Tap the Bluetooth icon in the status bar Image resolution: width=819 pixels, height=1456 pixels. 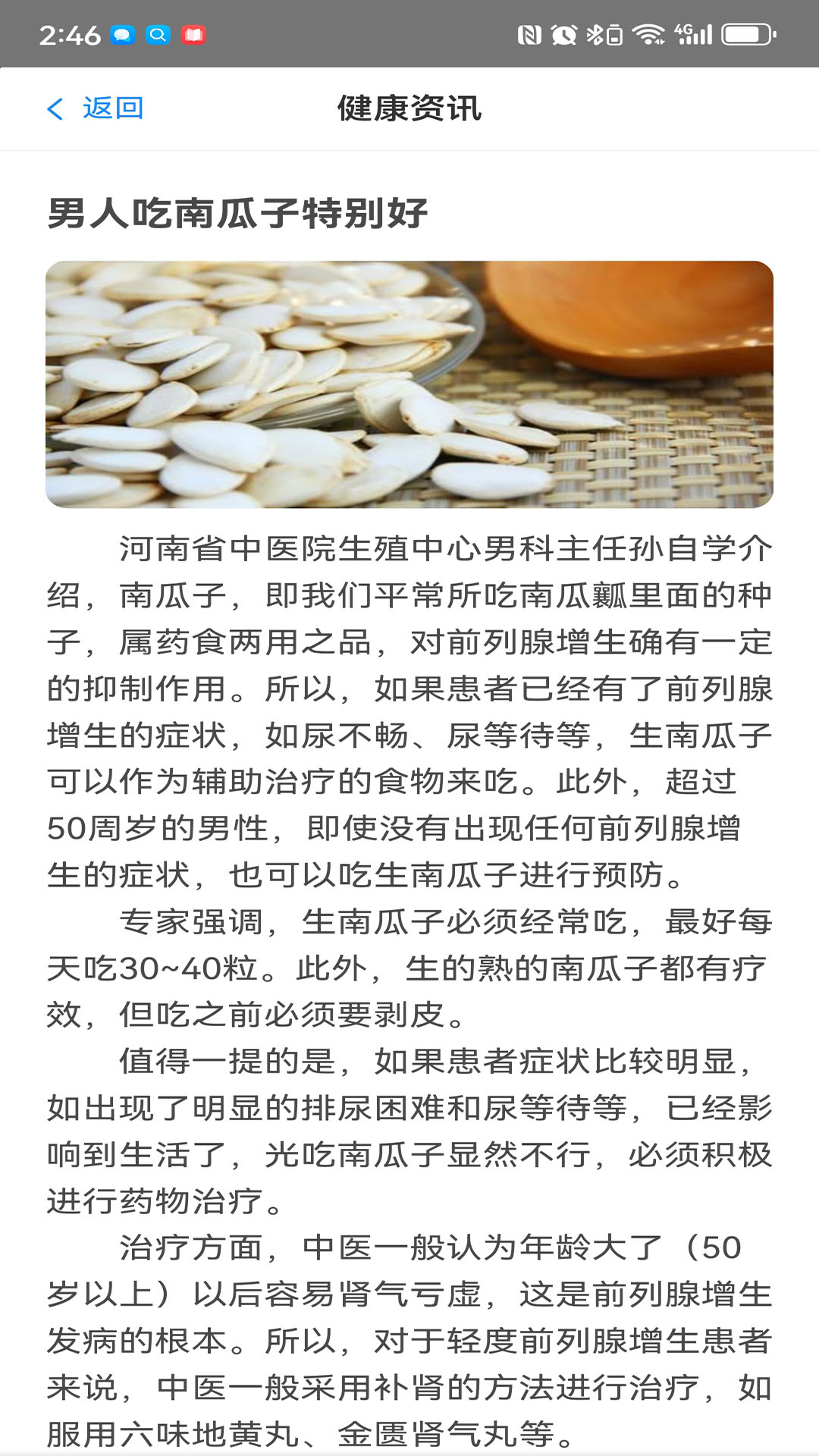(595, 33)
